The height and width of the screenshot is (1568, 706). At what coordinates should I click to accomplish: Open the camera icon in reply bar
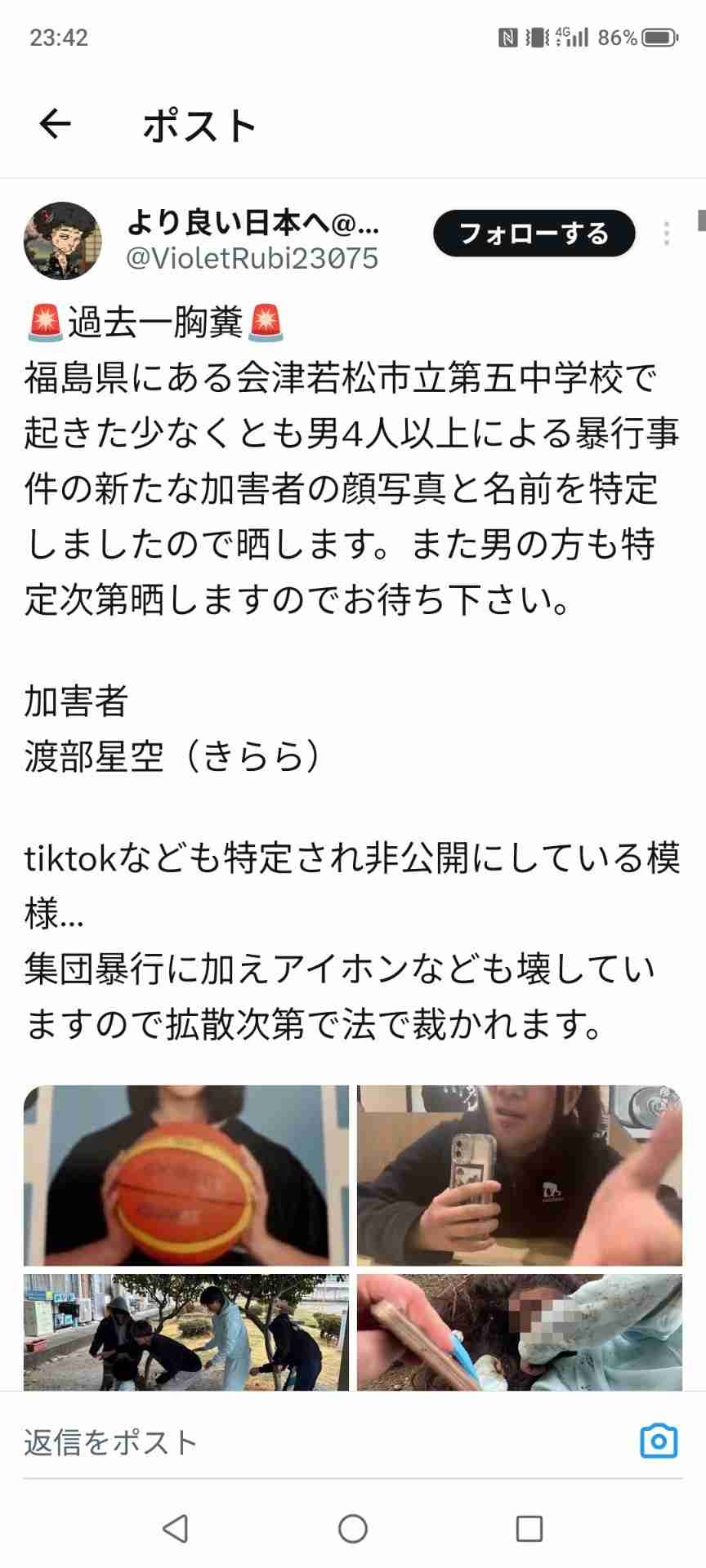659,1441
